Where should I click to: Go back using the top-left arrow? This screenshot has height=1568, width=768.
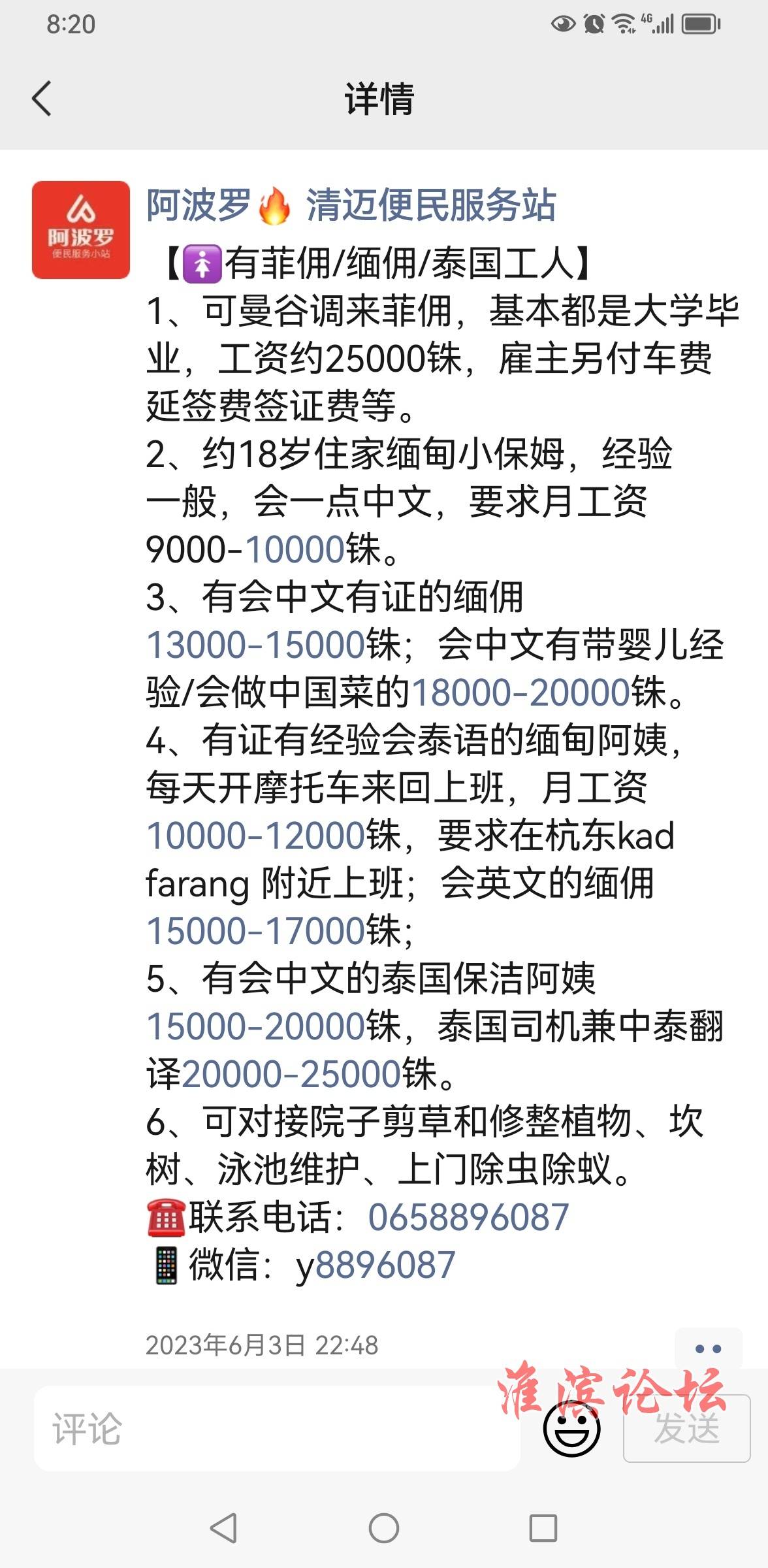[41, 99]
